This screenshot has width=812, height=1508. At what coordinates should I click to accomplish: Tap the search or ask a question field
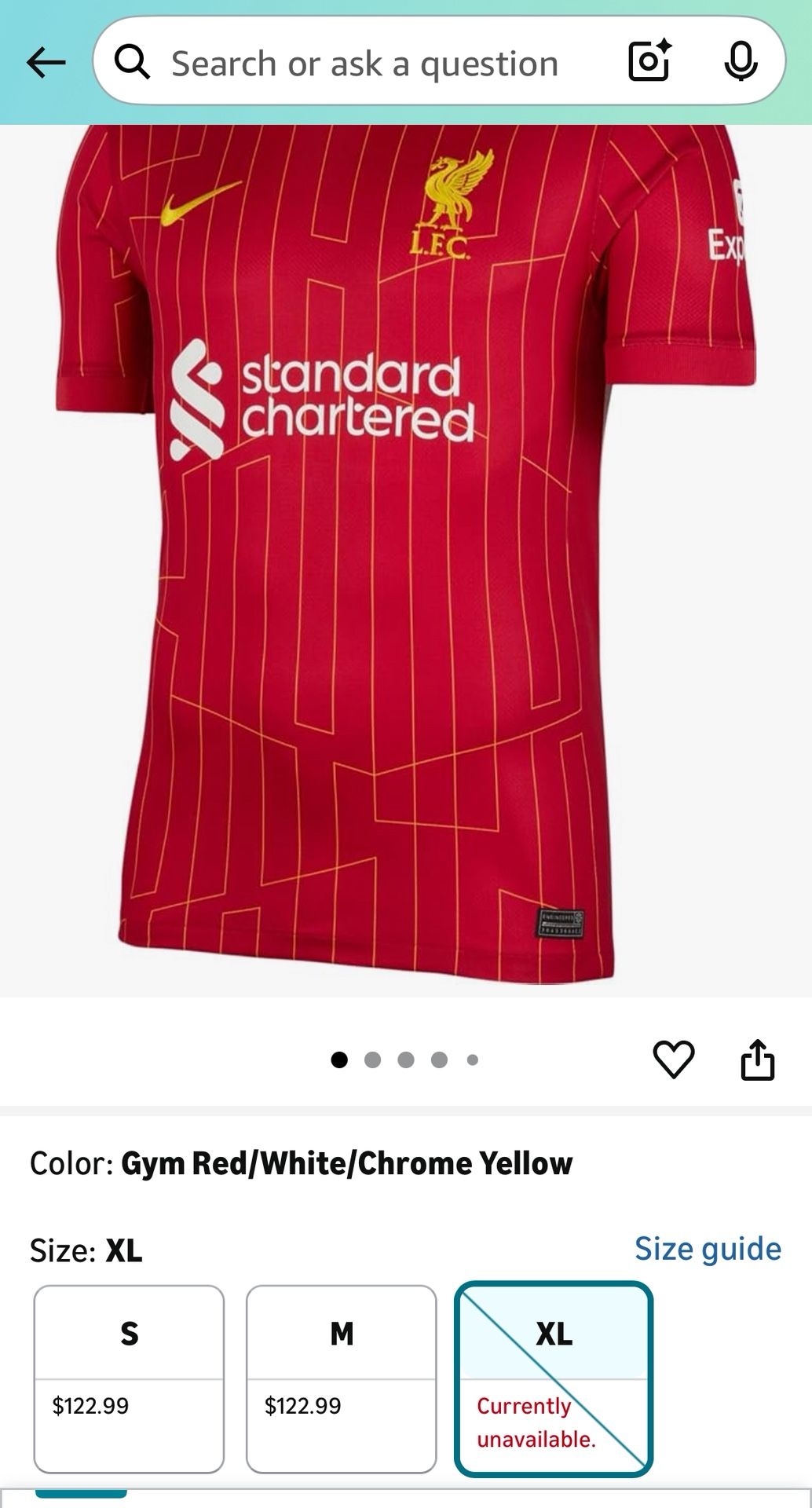click(364, 64)
